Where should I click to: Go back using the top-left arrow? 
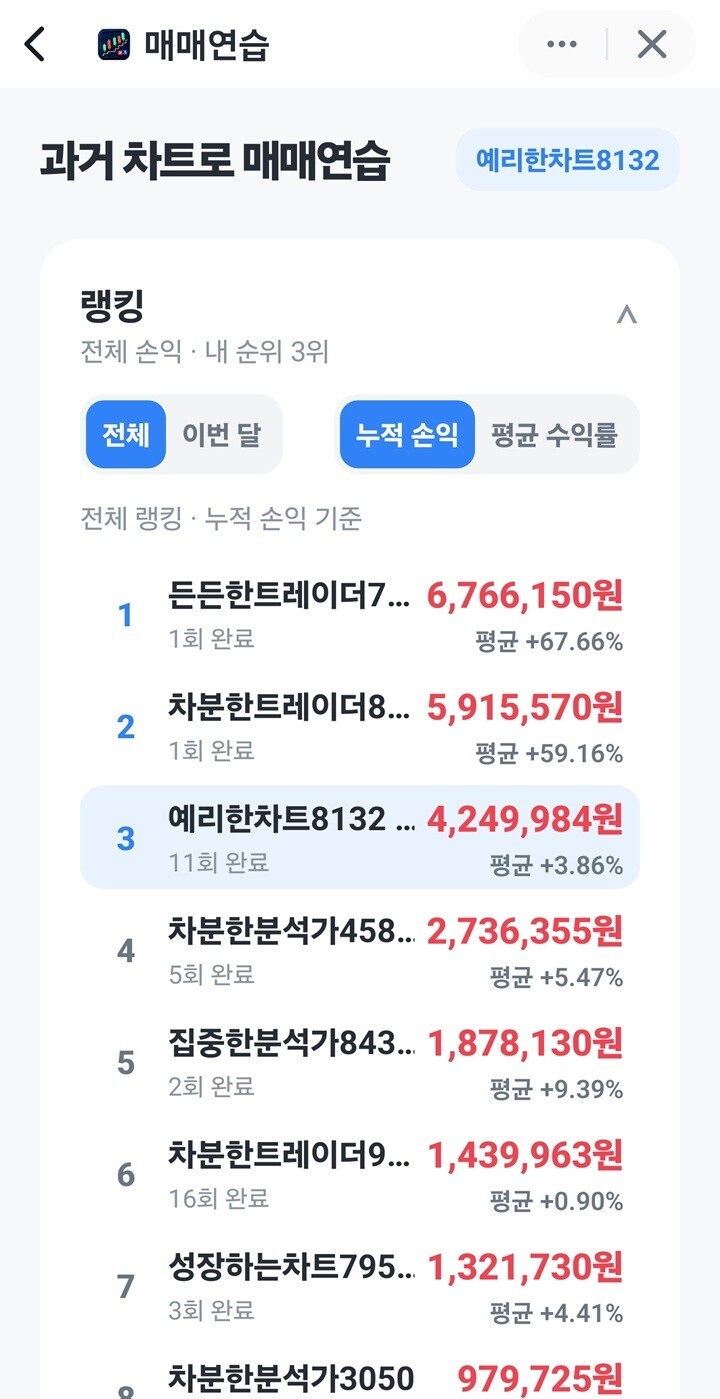(x=35, y=44)
